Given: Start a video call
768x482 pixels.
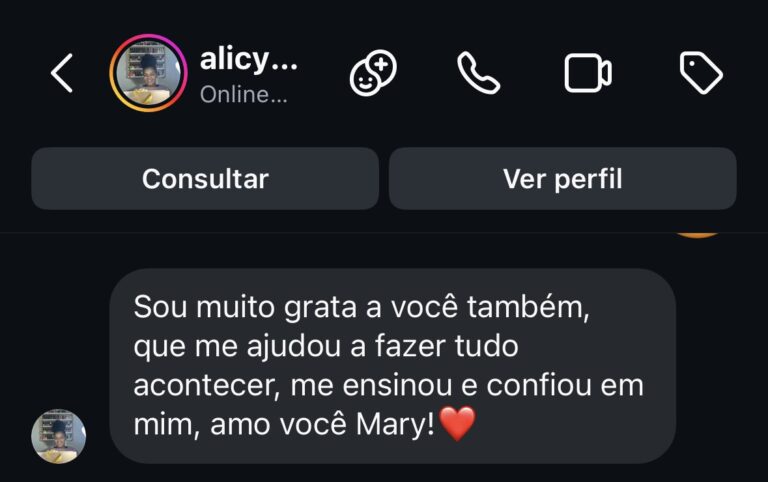Looking at the screenshot, I should pyautogui.click(x=588, y=73).
